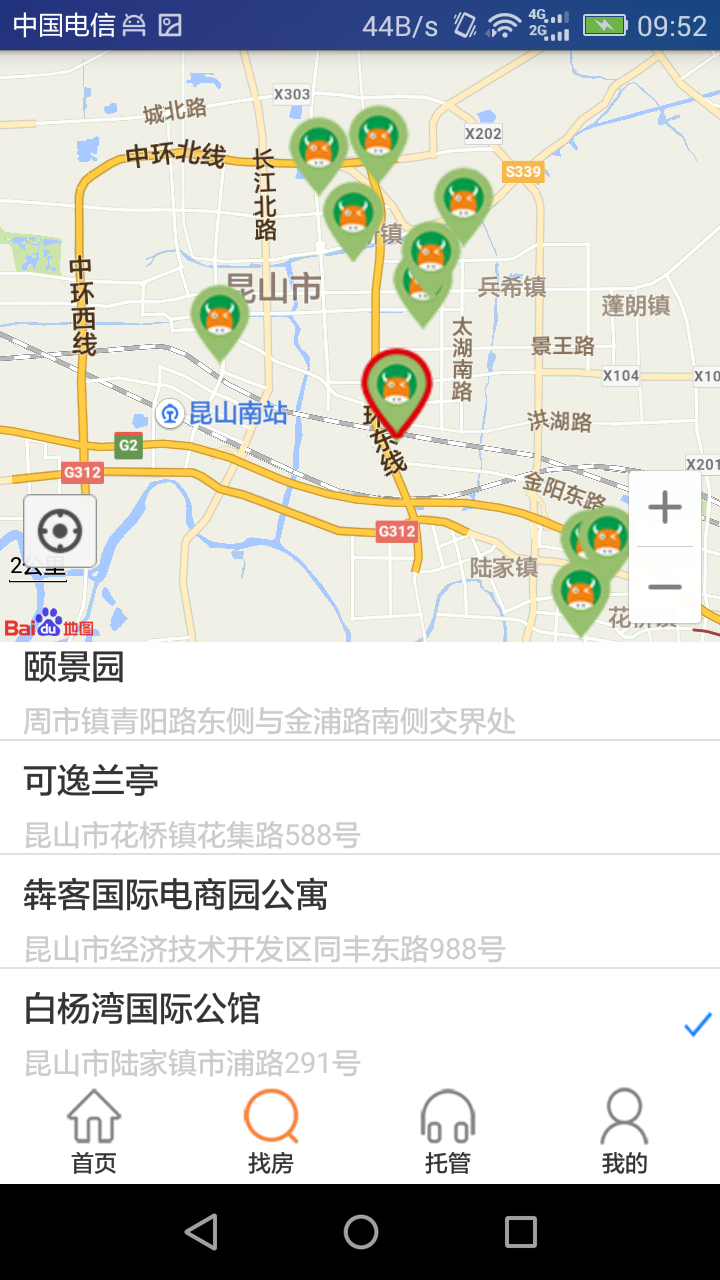Switch to the 我的 tab
This screenshot has height=1280, width=720.
[624, 1131]
